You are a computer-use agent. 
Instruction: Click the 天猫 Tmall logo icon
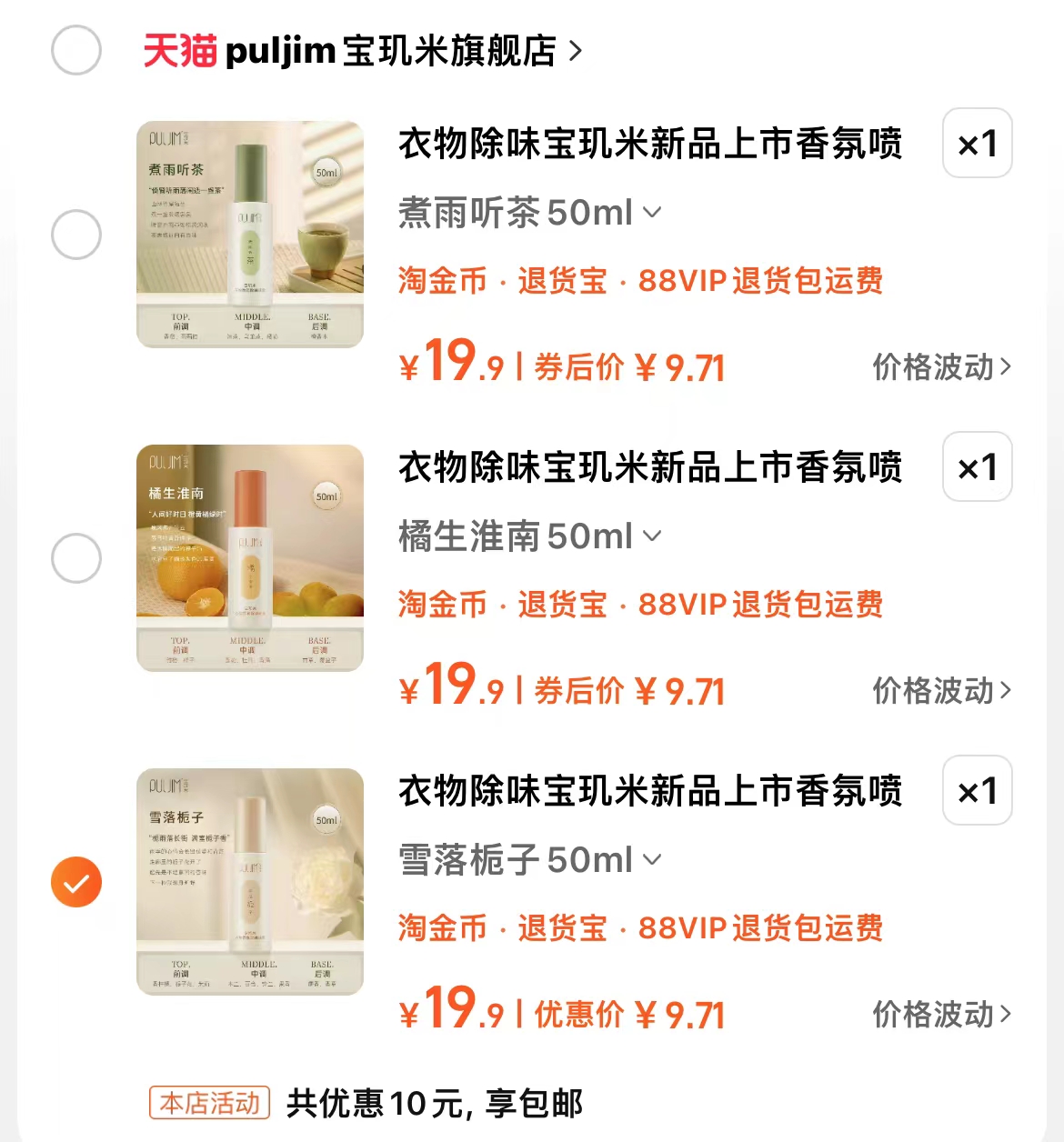[178, 52]
